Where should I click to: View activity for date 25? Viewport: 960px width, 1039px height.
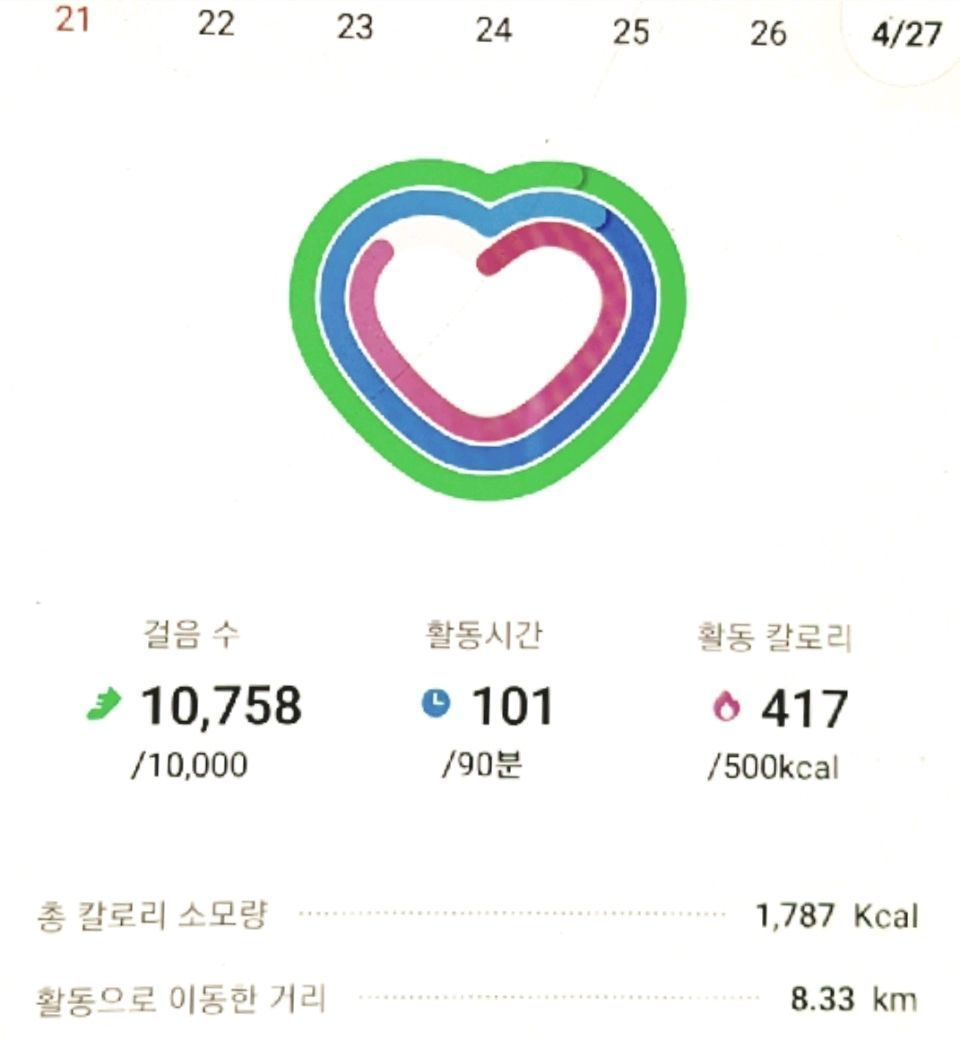click(631, 32)
